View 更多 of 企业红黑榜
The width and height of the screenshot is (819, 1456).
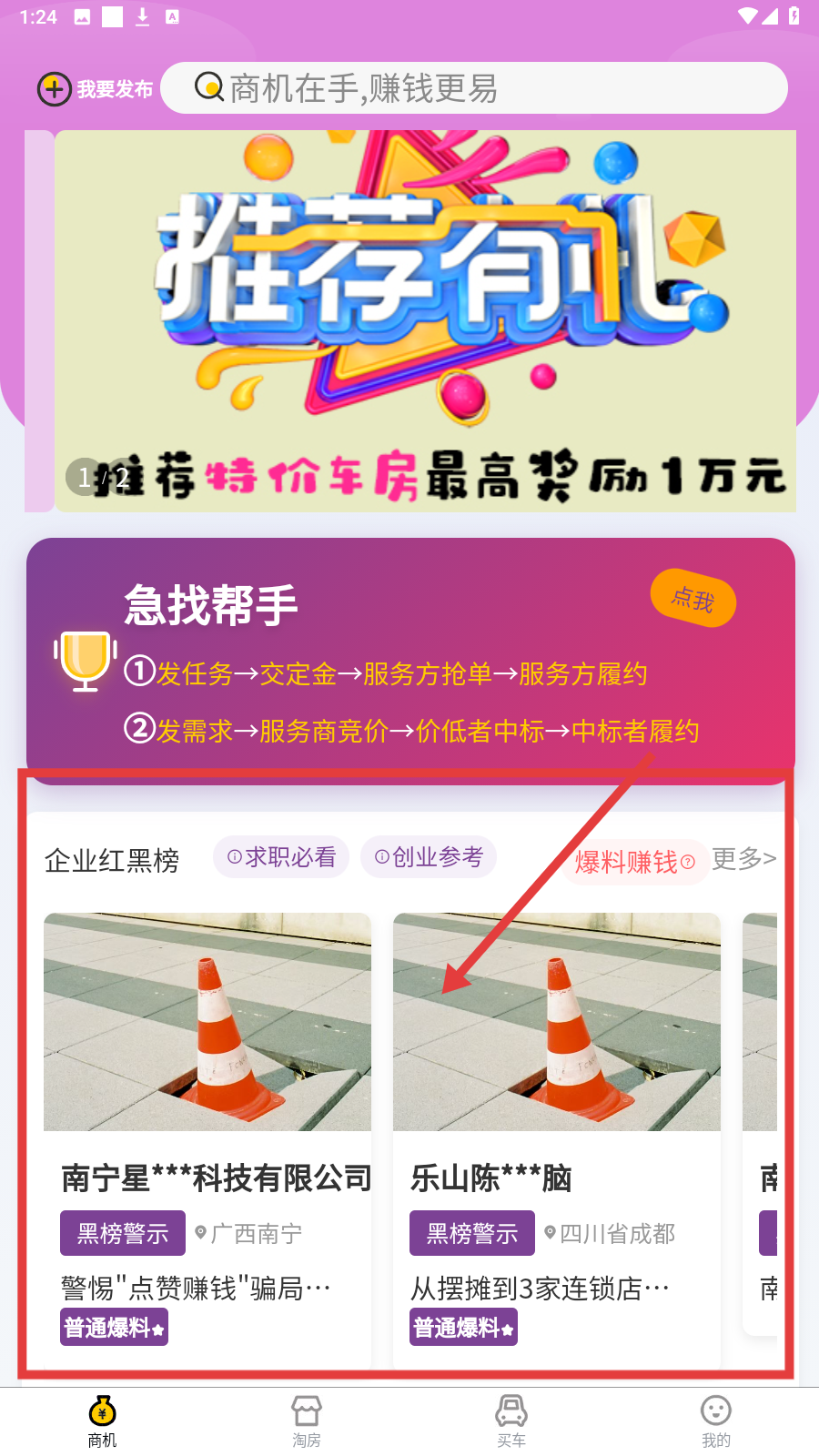pos(743,858)
